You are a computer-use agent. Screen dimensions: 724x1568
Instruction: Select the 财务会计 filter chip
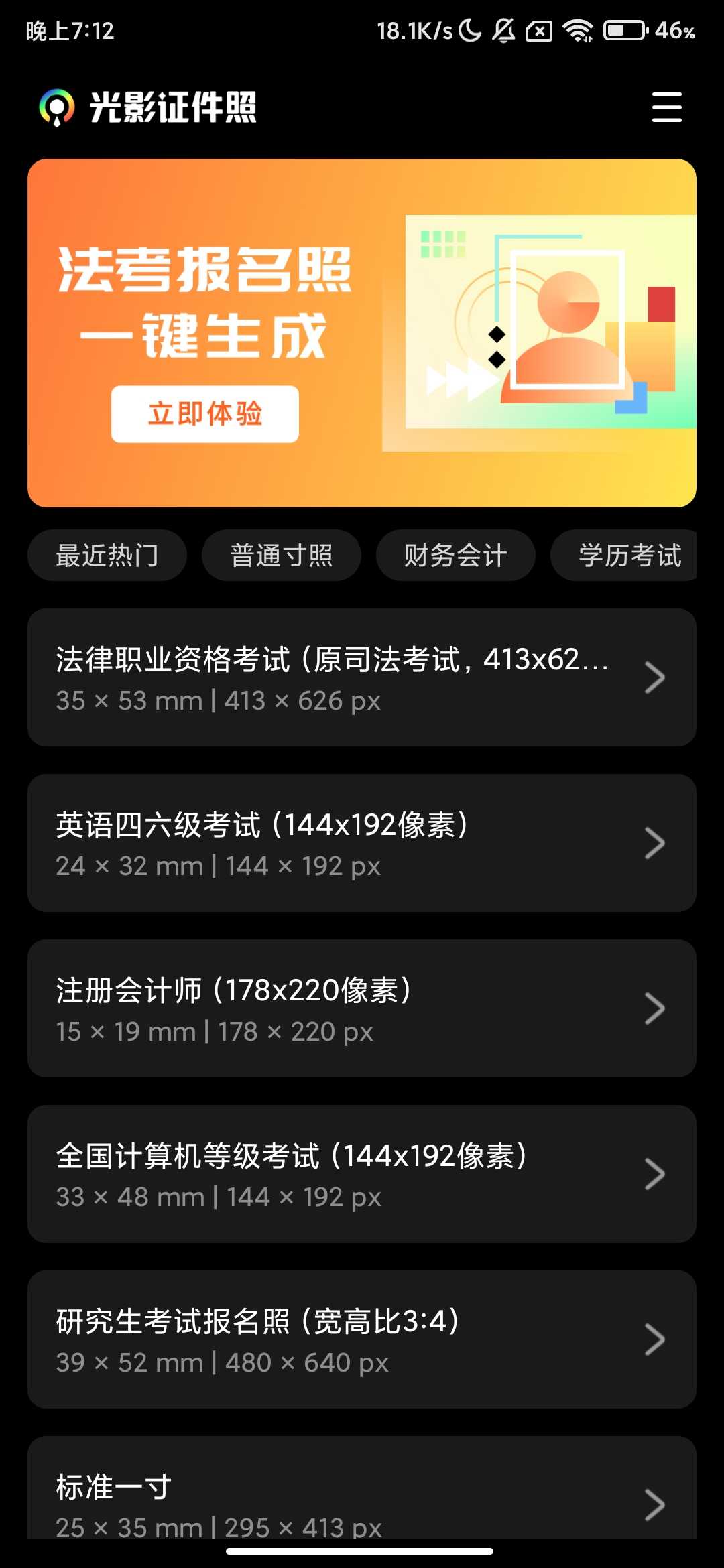[455, 555]
